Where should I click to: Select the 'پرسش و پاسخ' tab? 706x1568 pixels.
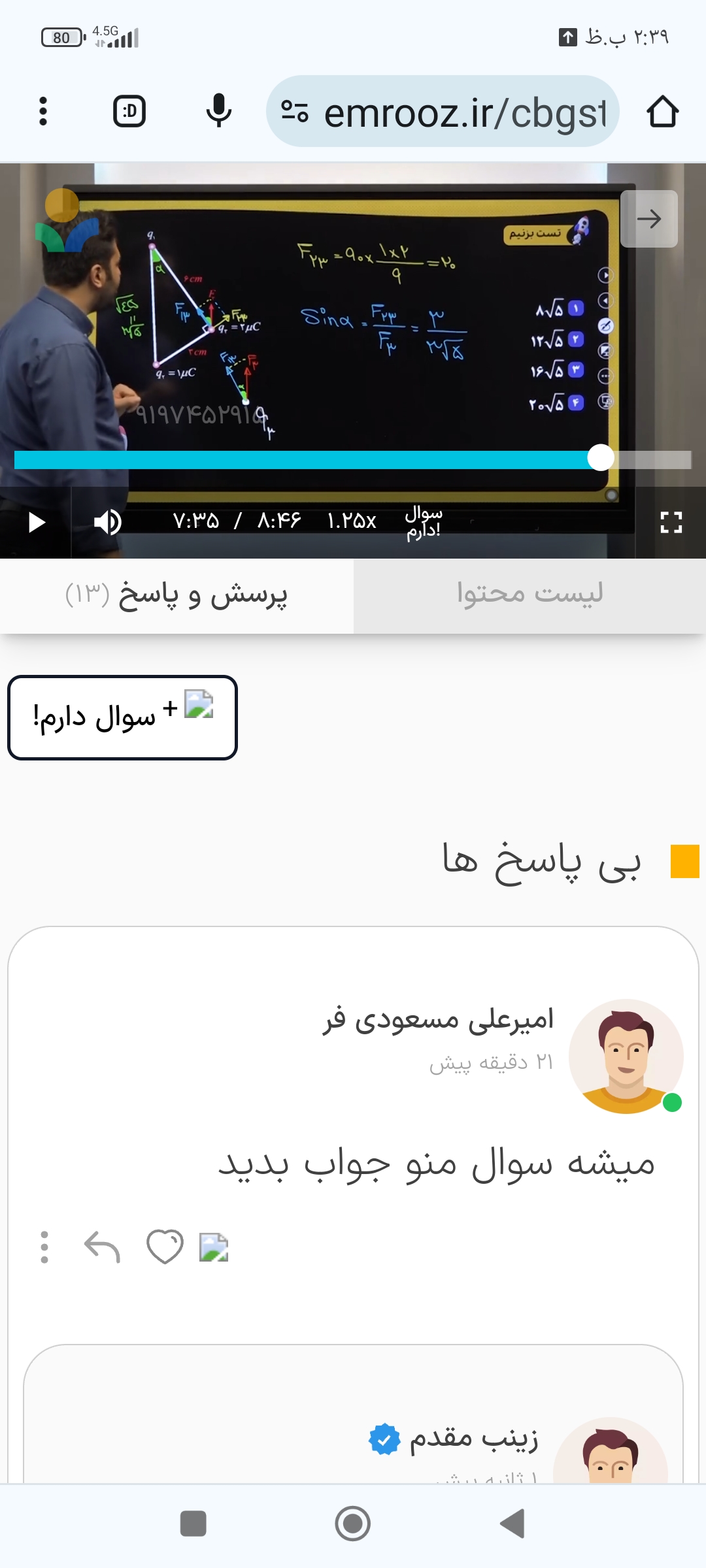click(176, 595)
